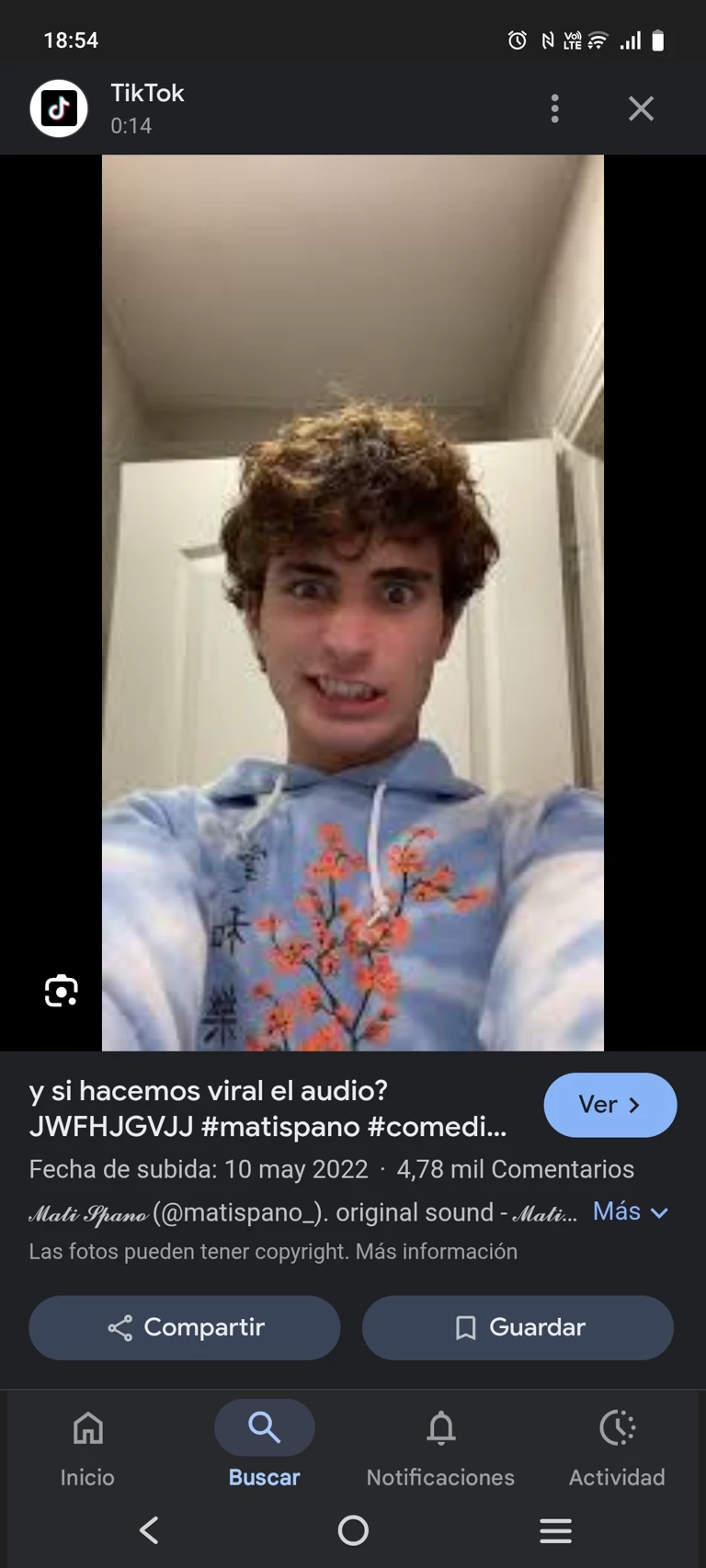Screen dimensions: 706x1568
Task: Save the image with Guardar
Action: coord(518,1327)
